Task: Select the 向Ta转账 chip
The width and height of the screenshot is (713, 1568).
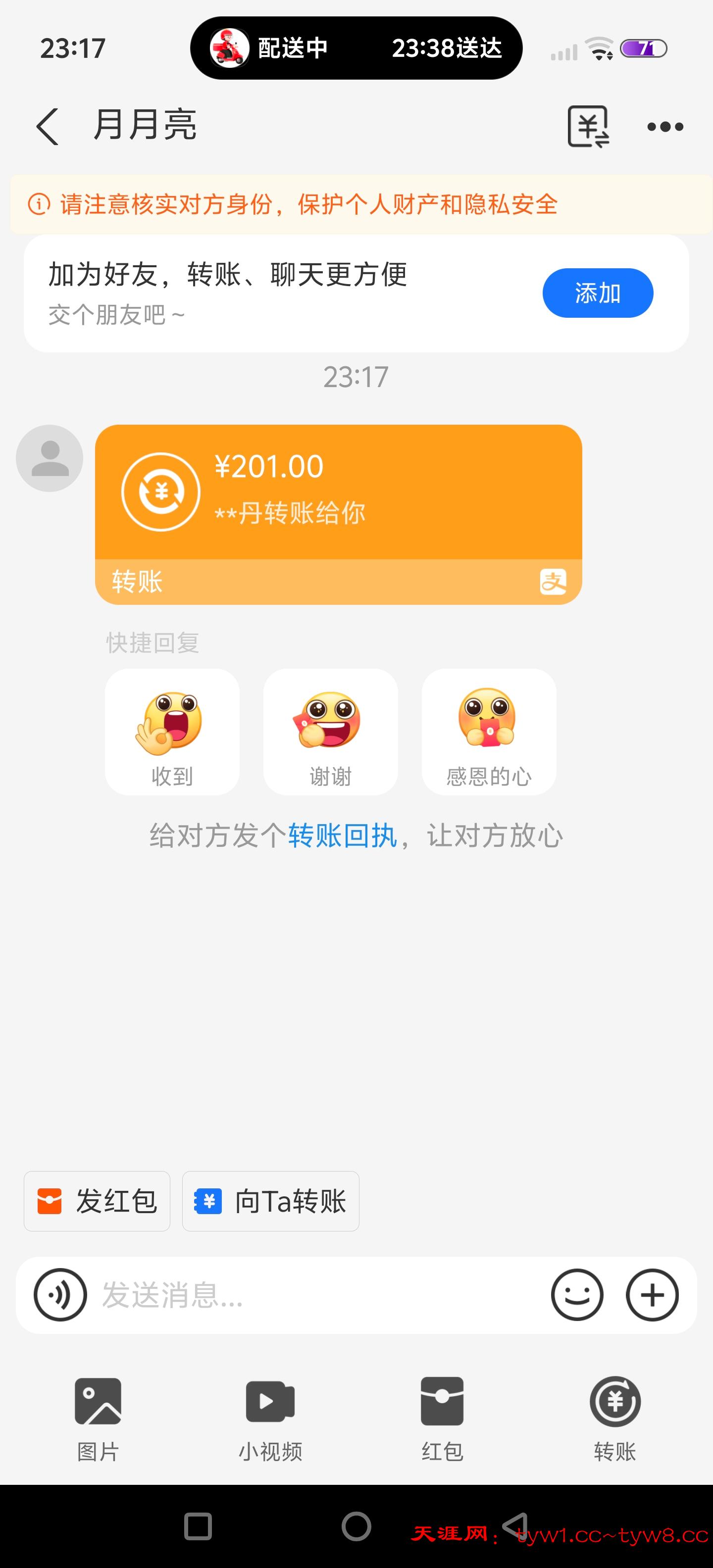Action: point(270,1201)
